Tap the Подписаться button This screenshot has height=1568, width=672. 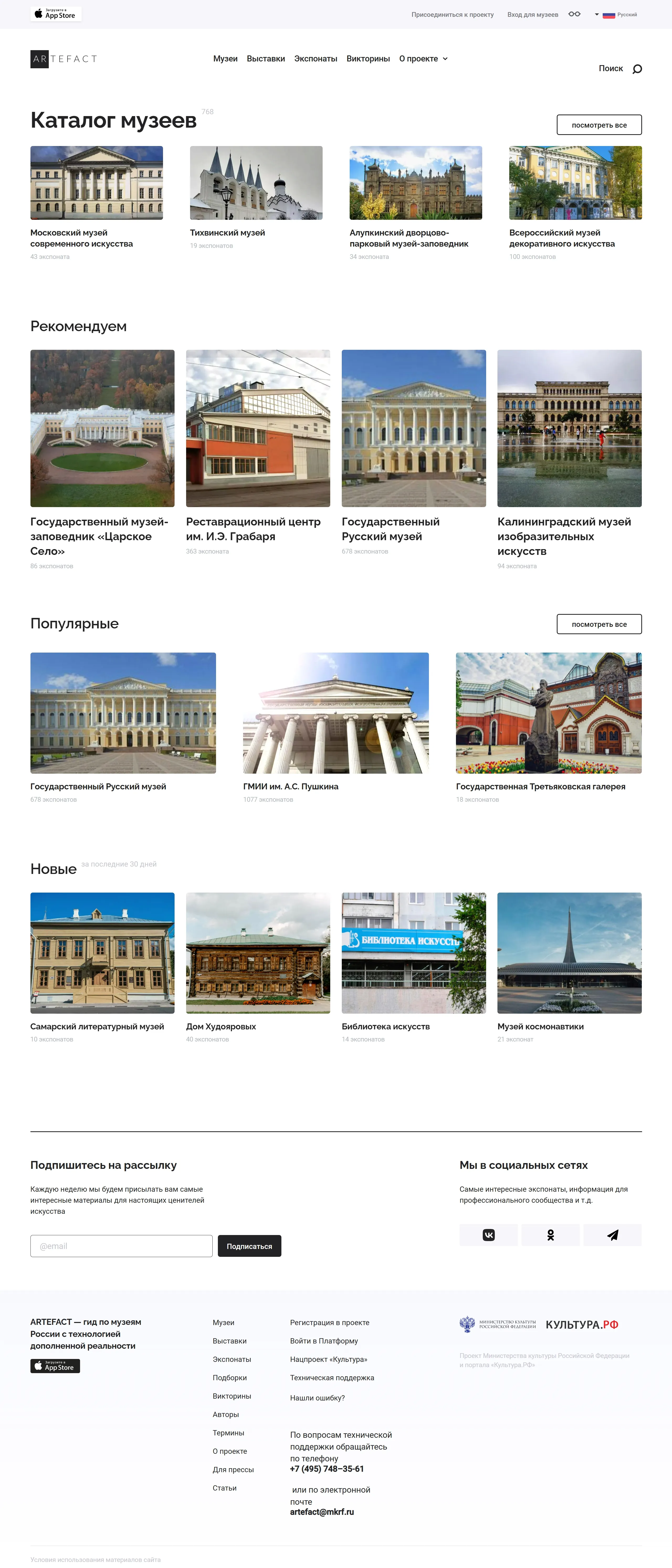click(x=249, y=1246)
